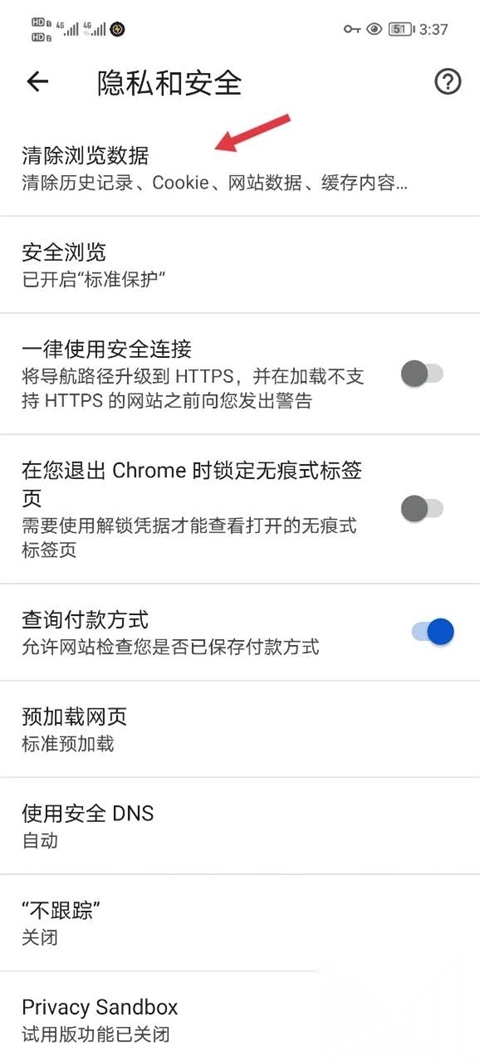Viewport: 480px width, 1061px height.
Task: Open the "不跟踪" setting
Action: click(x=240, y=923)
